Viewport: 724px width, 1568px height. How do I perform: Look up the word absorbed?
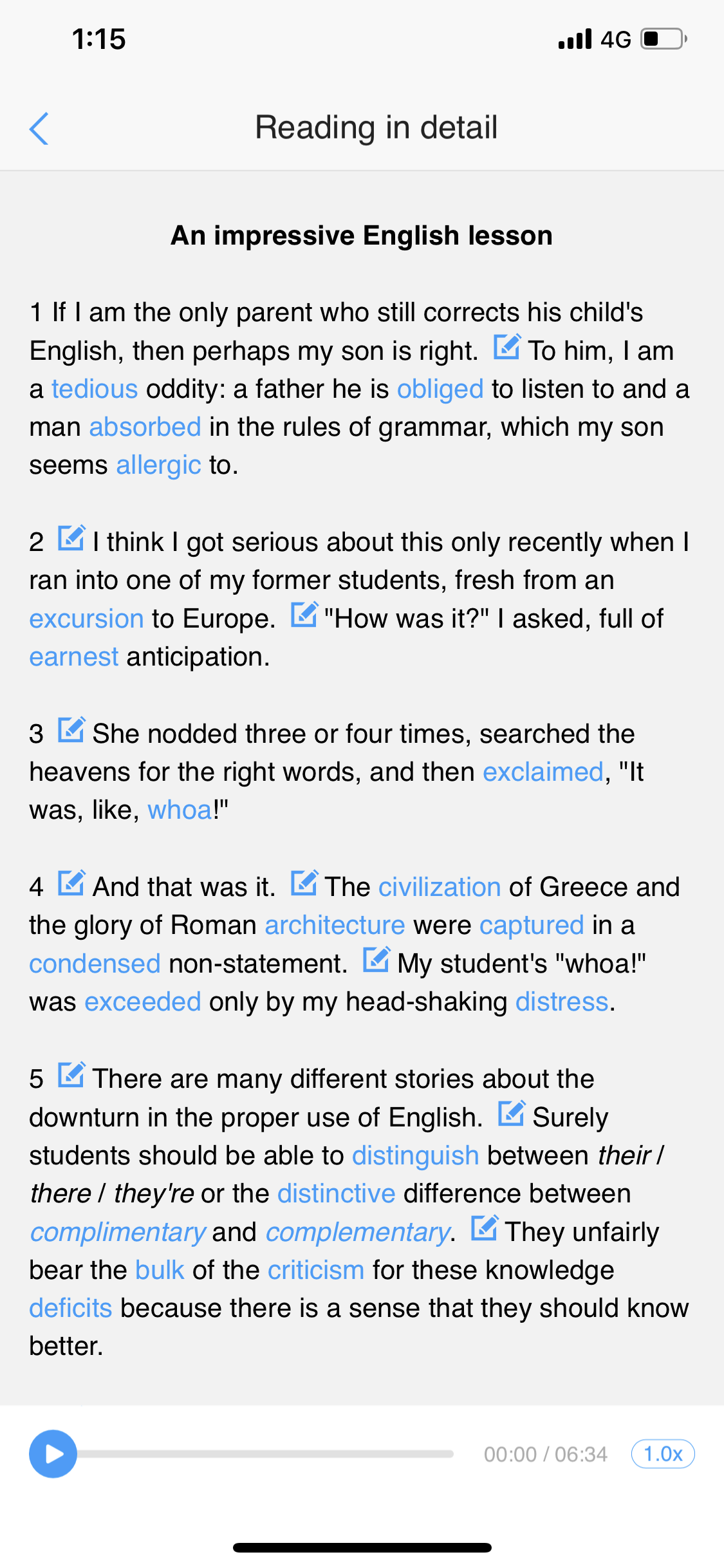[x=145, y=427]
